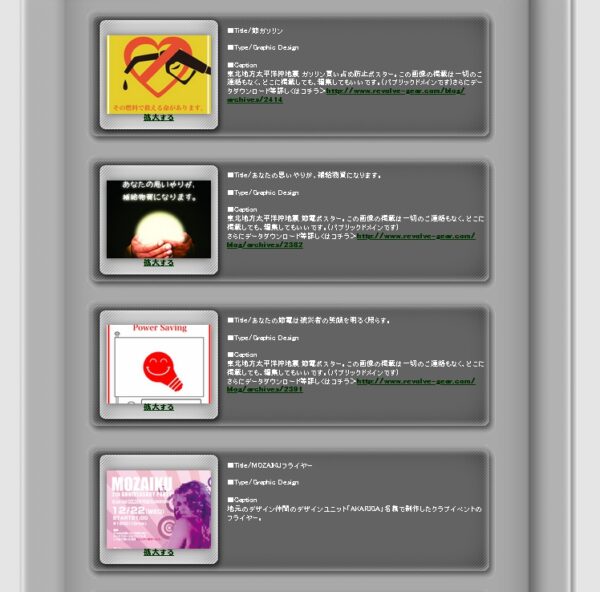Tap 拡大する under the MOZAIKU flyer
This screenshot has width=600, height=592.
coord(158,552)
